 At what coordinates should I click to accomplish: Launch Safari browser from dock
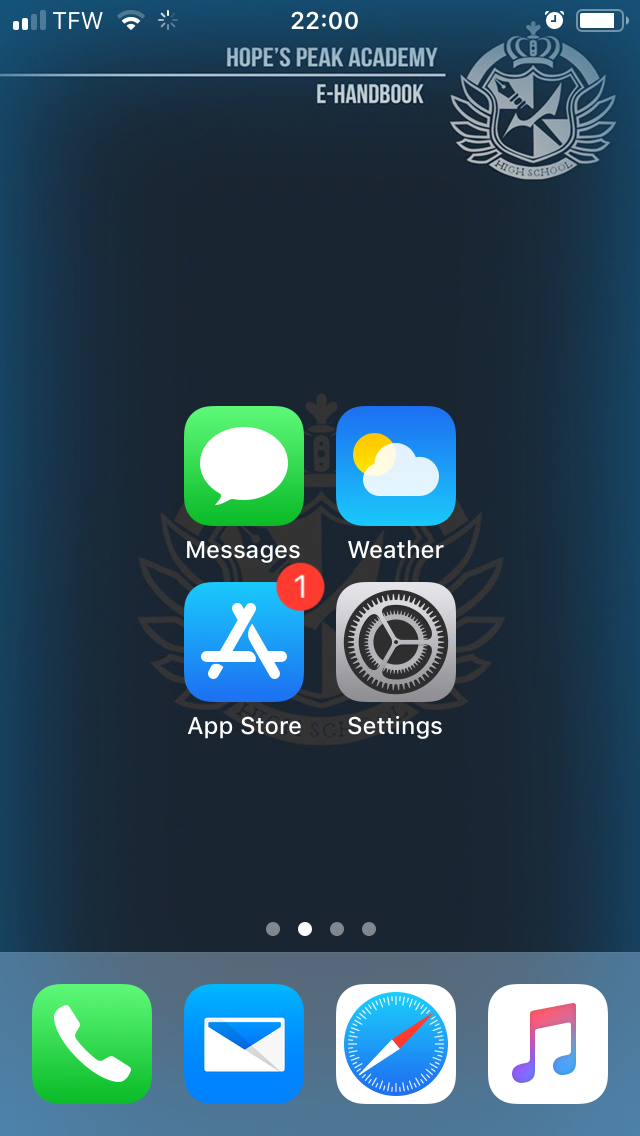tap(396, 1043)
